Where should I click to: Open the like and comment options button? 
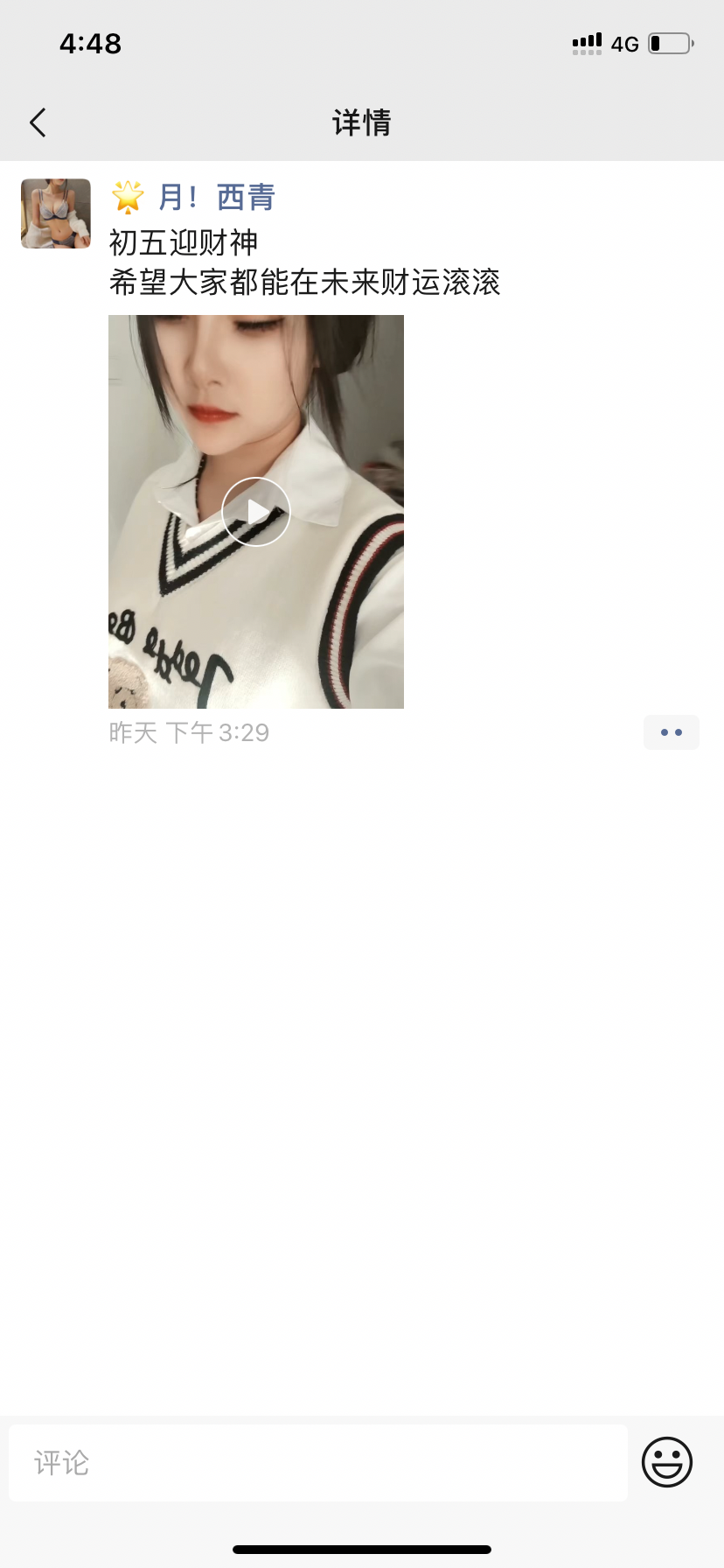671,732
